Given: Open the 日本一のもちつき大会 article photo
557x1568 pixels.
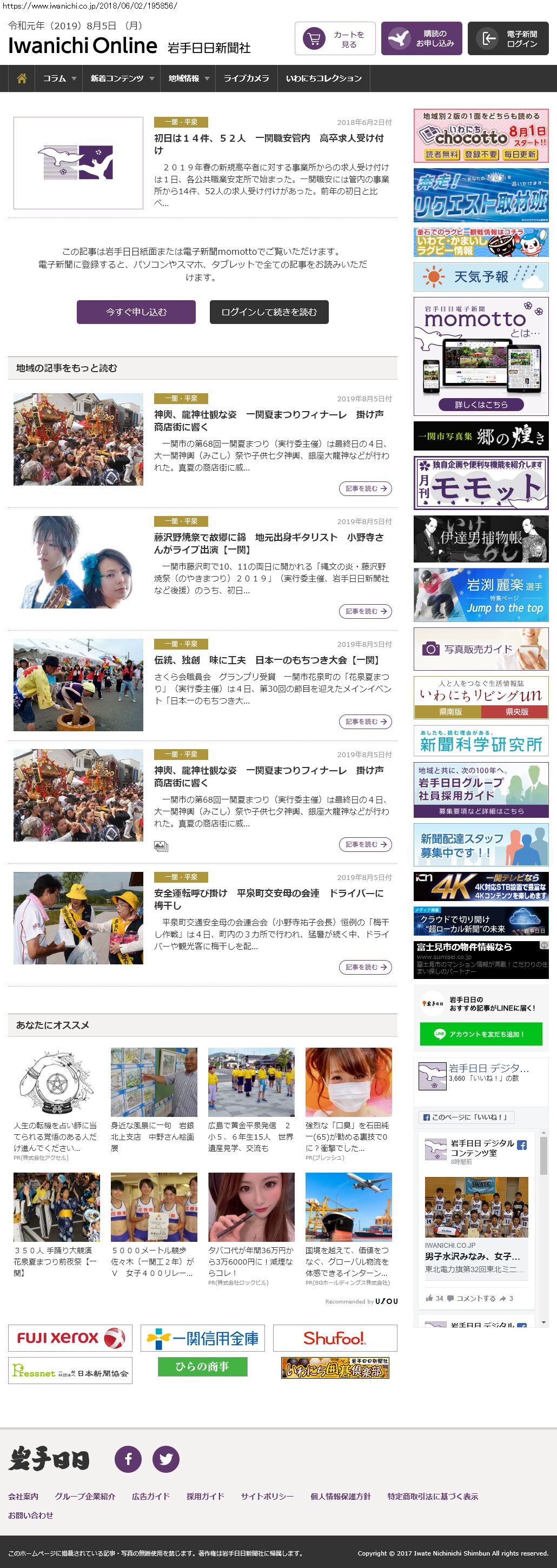Looking at the screenshot, I should tap(78, 685).
